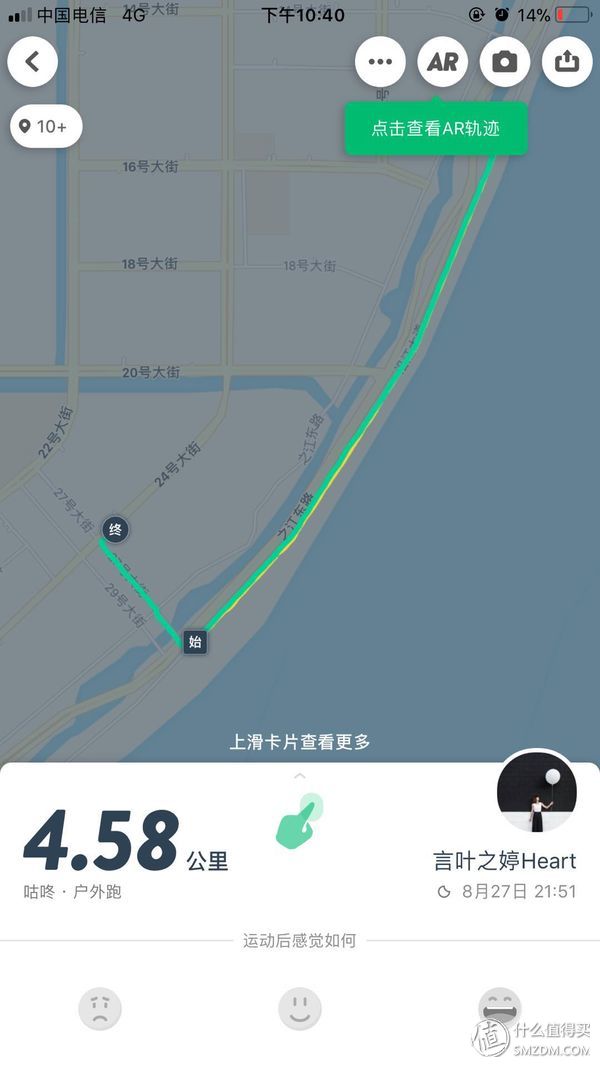Tap the camera icon to take photo
600x1067 pixels.
(505, 62)
